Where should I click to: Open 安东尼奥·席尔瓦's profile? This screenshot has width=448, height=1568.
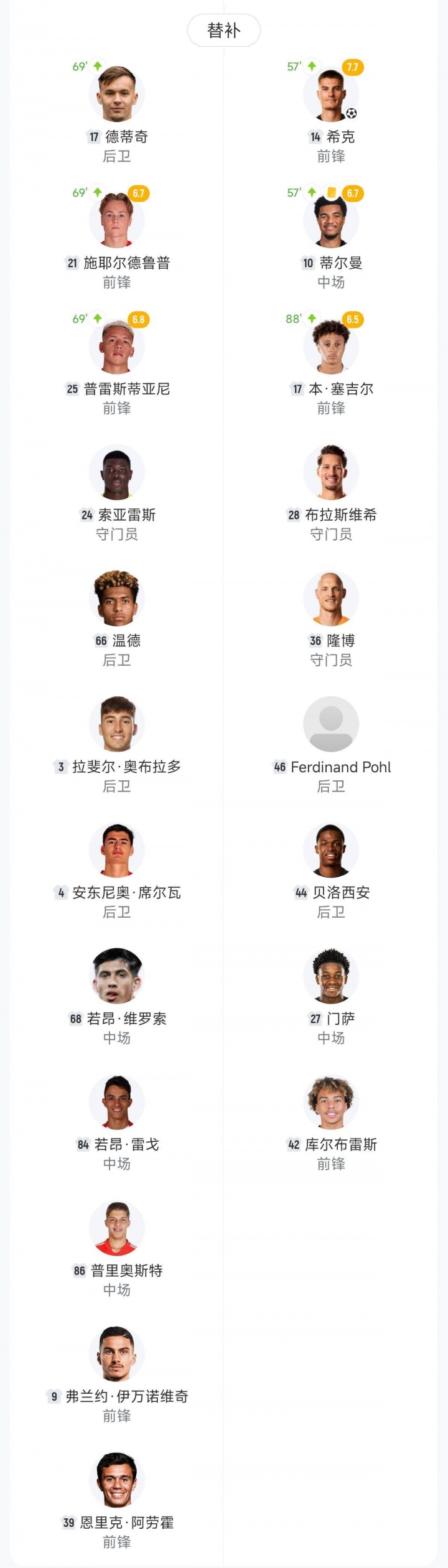pos(117,850)
